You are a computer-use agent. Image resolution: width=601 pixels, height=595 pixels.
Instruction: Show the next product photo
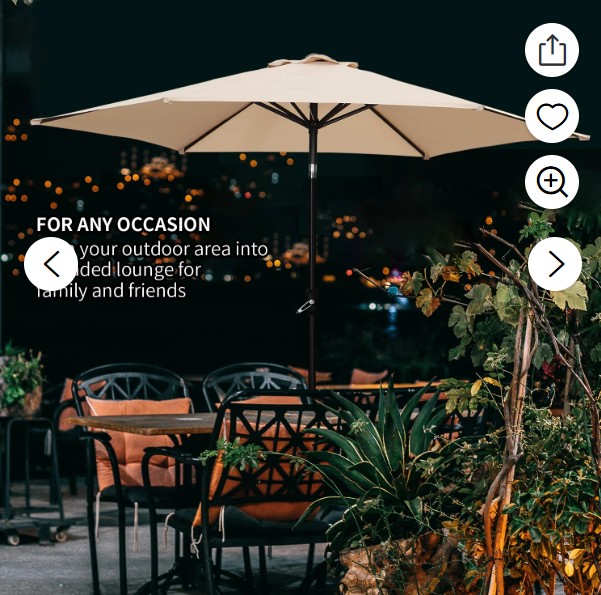click(x=555, y=264)
